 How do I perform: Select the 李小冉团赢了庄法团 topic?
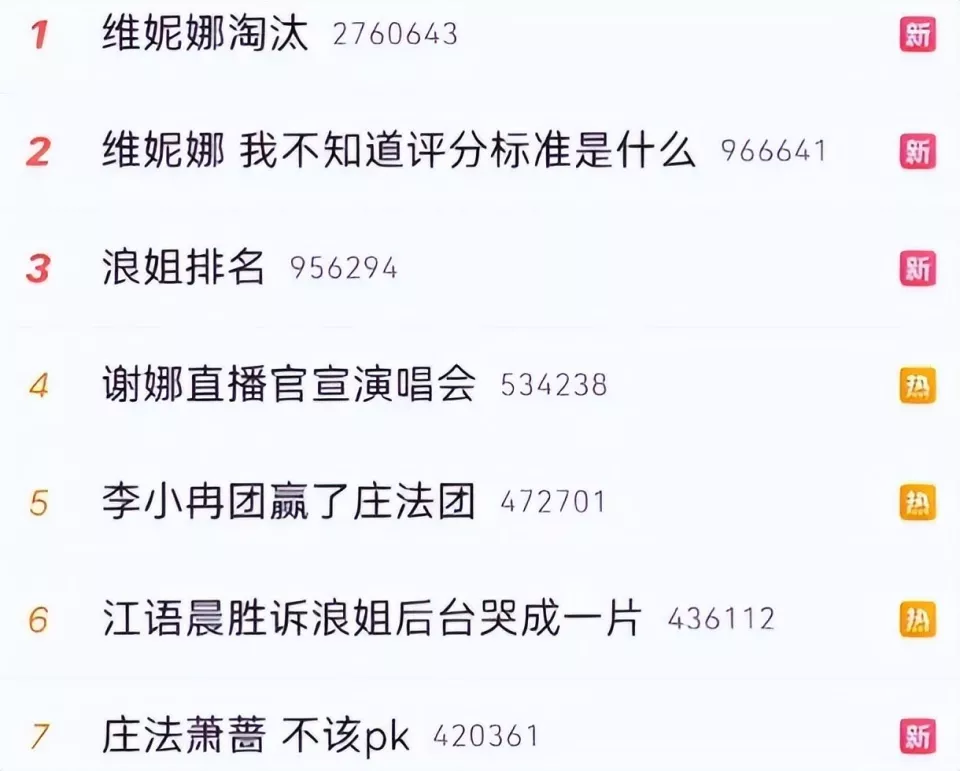pyautogui.click(x=288, y=501)
